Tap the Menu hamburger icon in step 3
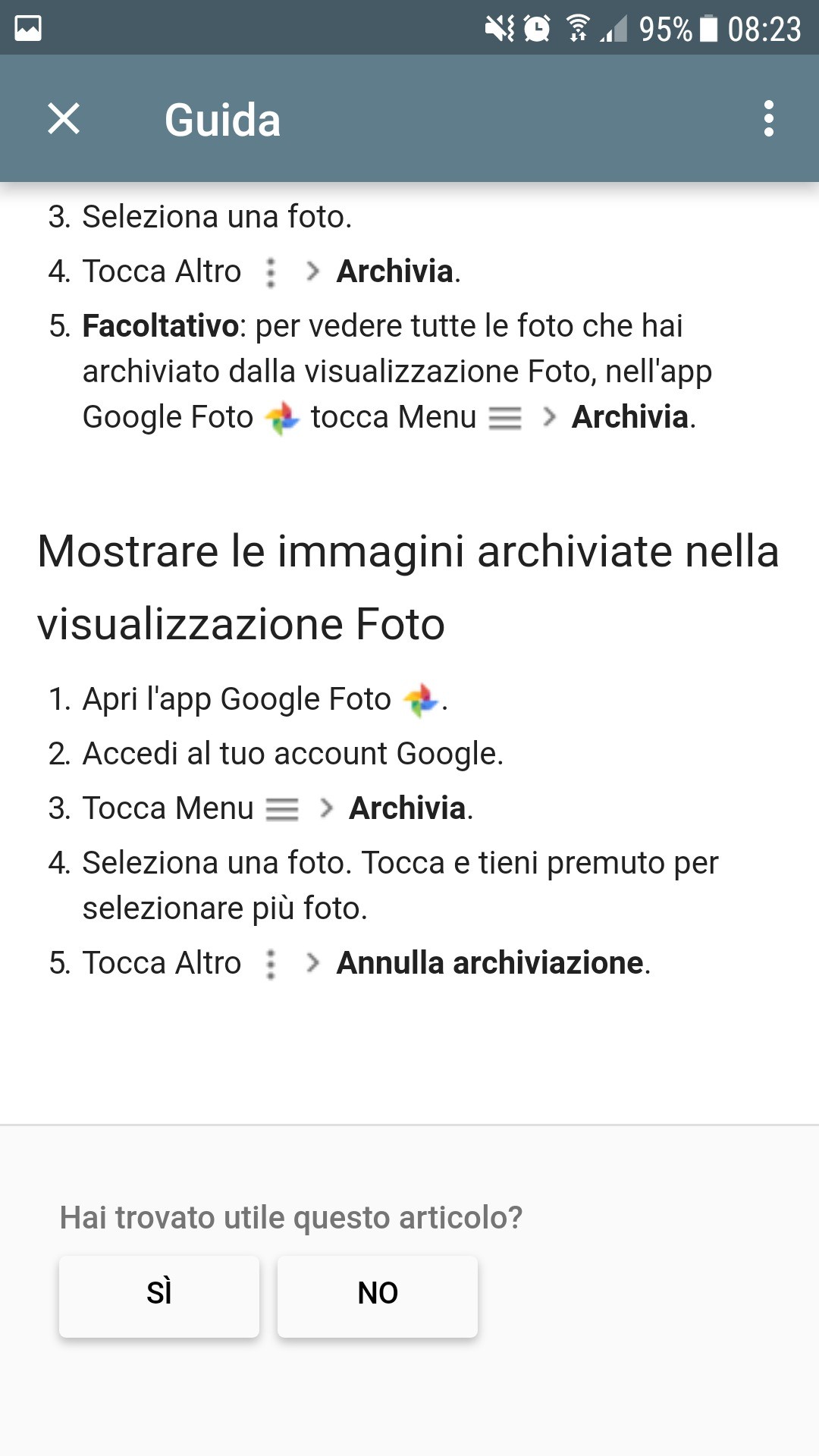The image size is (819, 1456). [x=281, y=810]
